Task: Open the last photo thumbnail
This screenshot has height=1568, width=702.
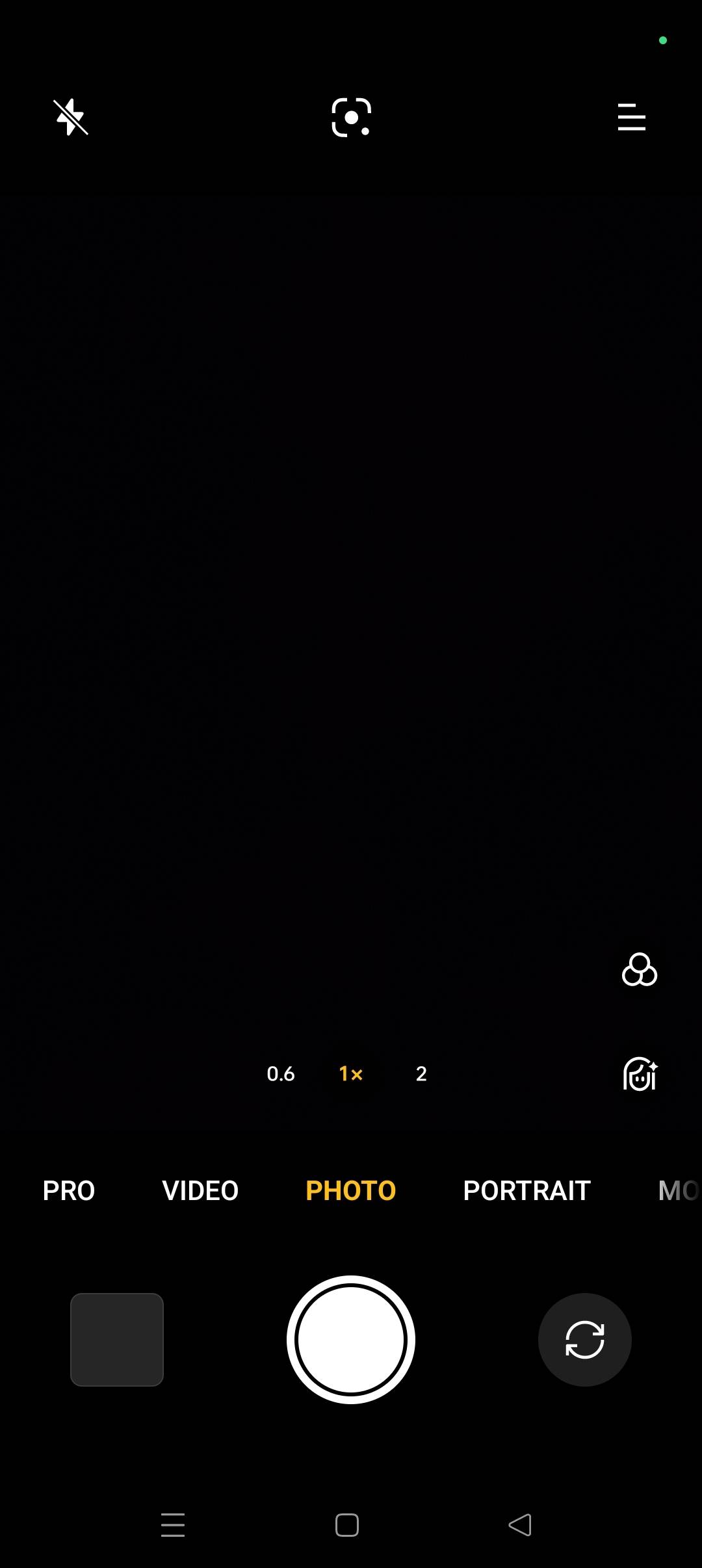Action: pyautogui.click(x=117, y=1340)
